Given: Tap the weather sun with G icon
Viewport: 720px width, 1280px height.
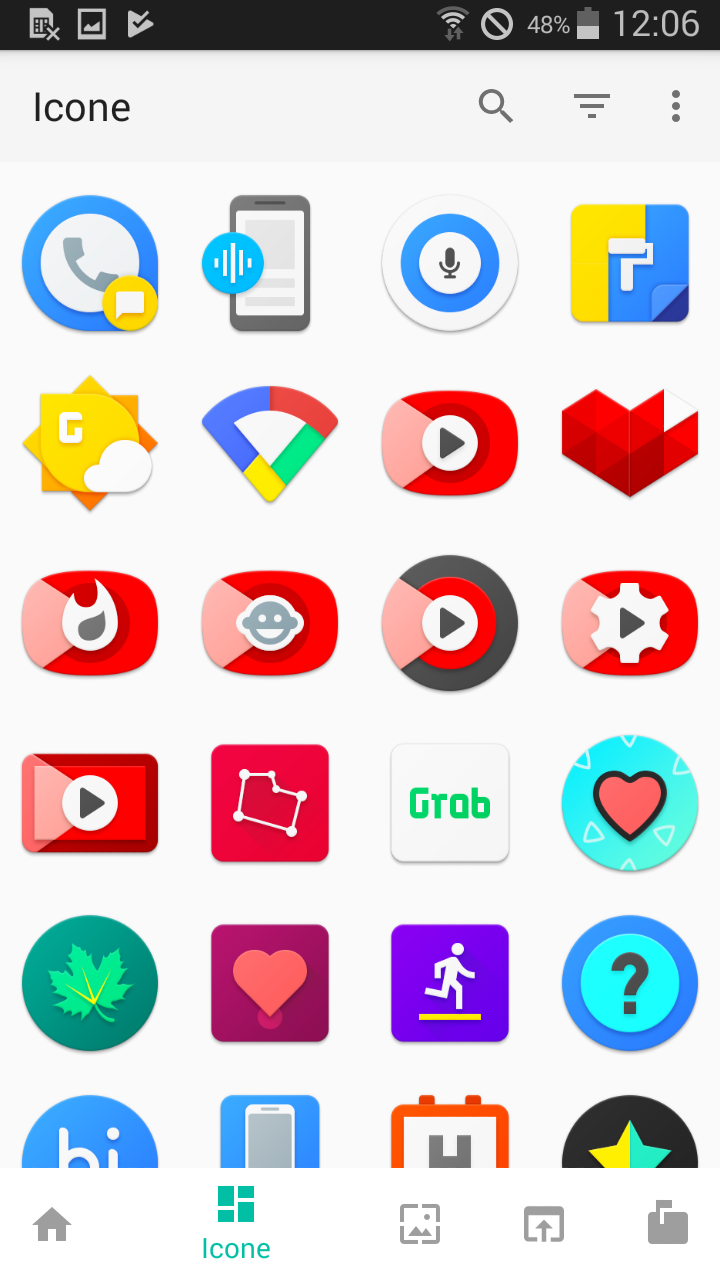Looking at the screenshot, I should click(x=90, y=443).
